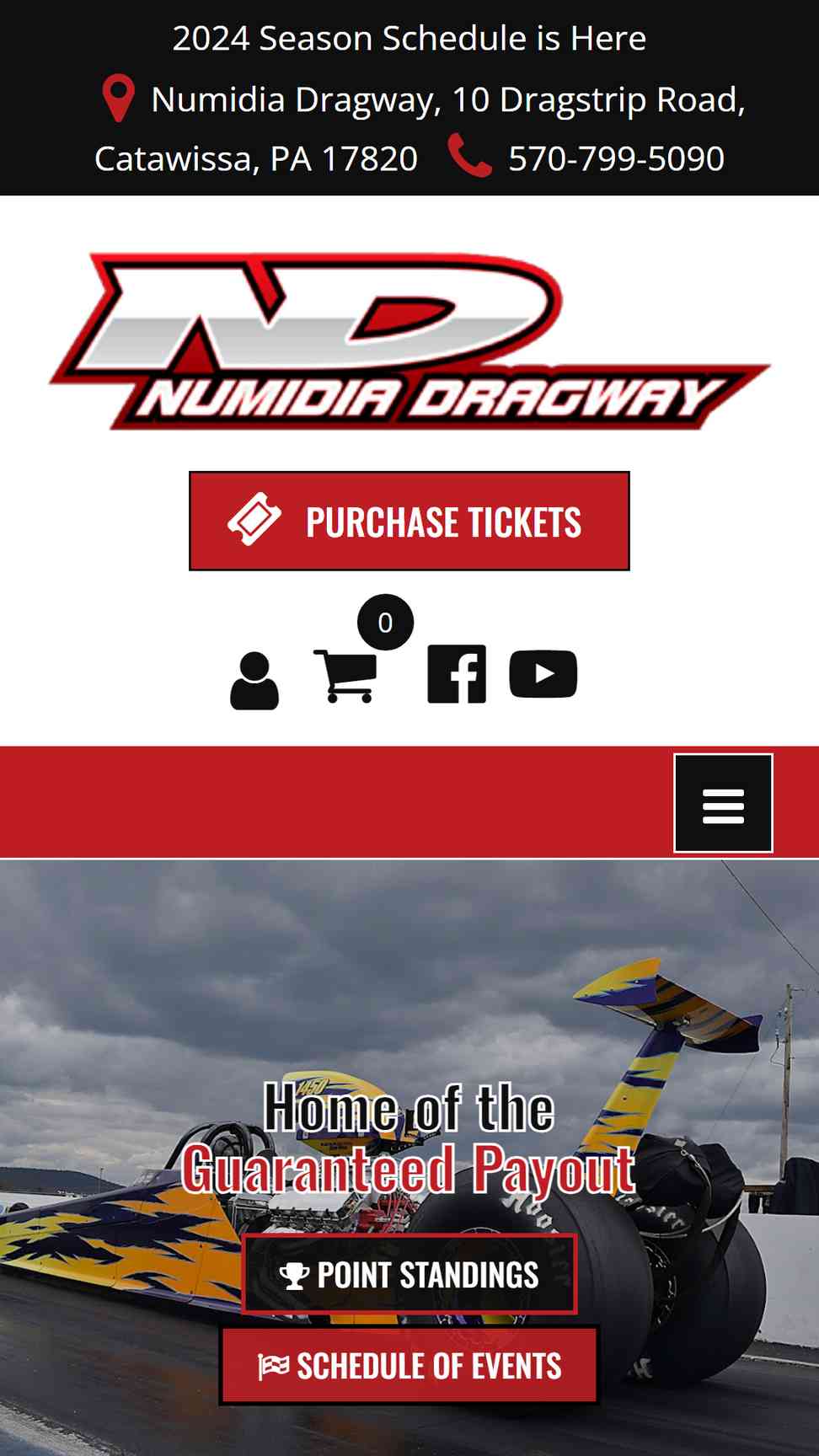The image size is (819, 1456).
Task: Open the YouTube channel icon
Action: click(543, 674)
